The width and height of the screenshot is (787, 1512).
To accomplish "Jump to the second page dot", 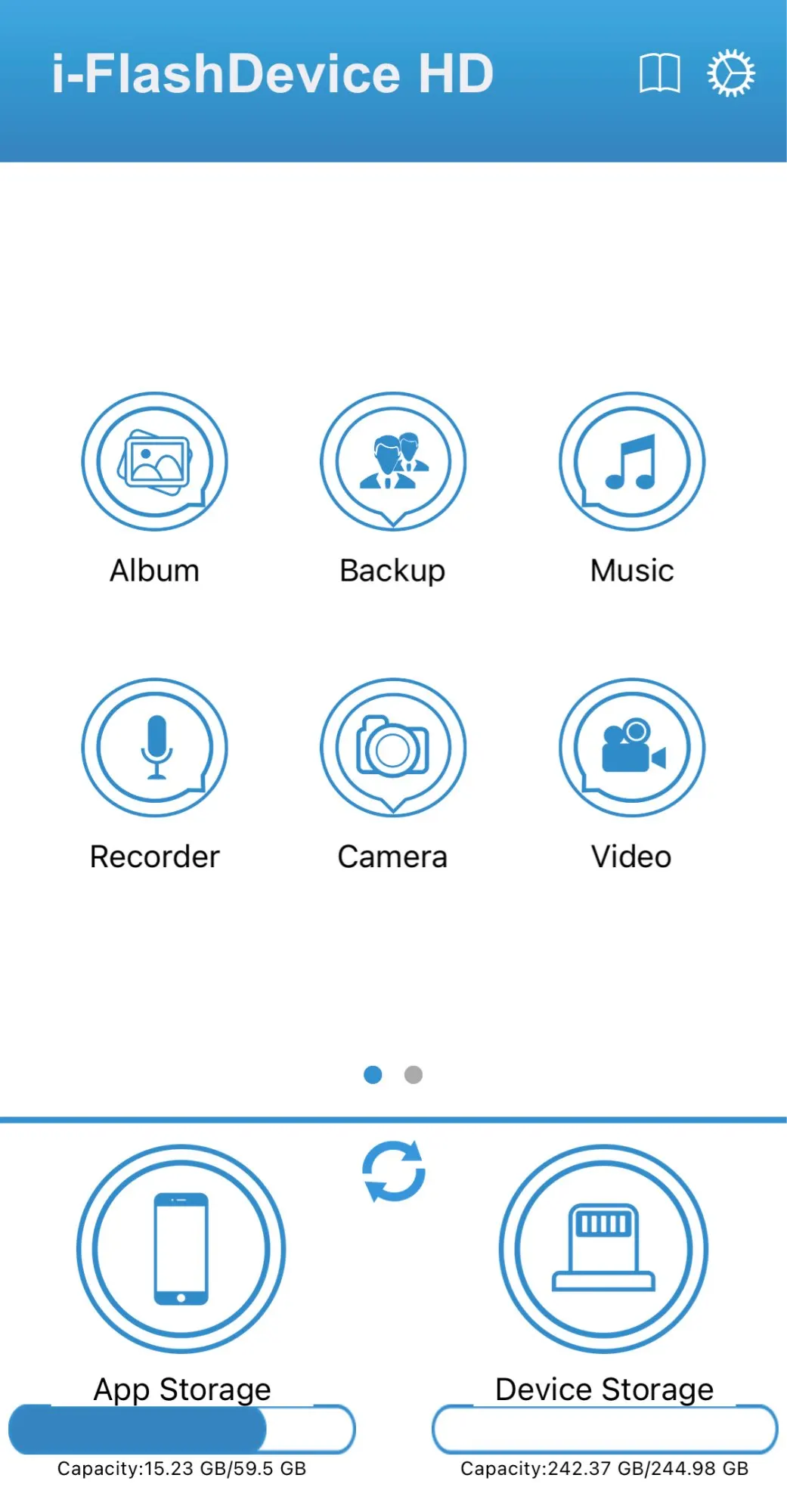I will pyautogui.click(x=414, y=1074).
